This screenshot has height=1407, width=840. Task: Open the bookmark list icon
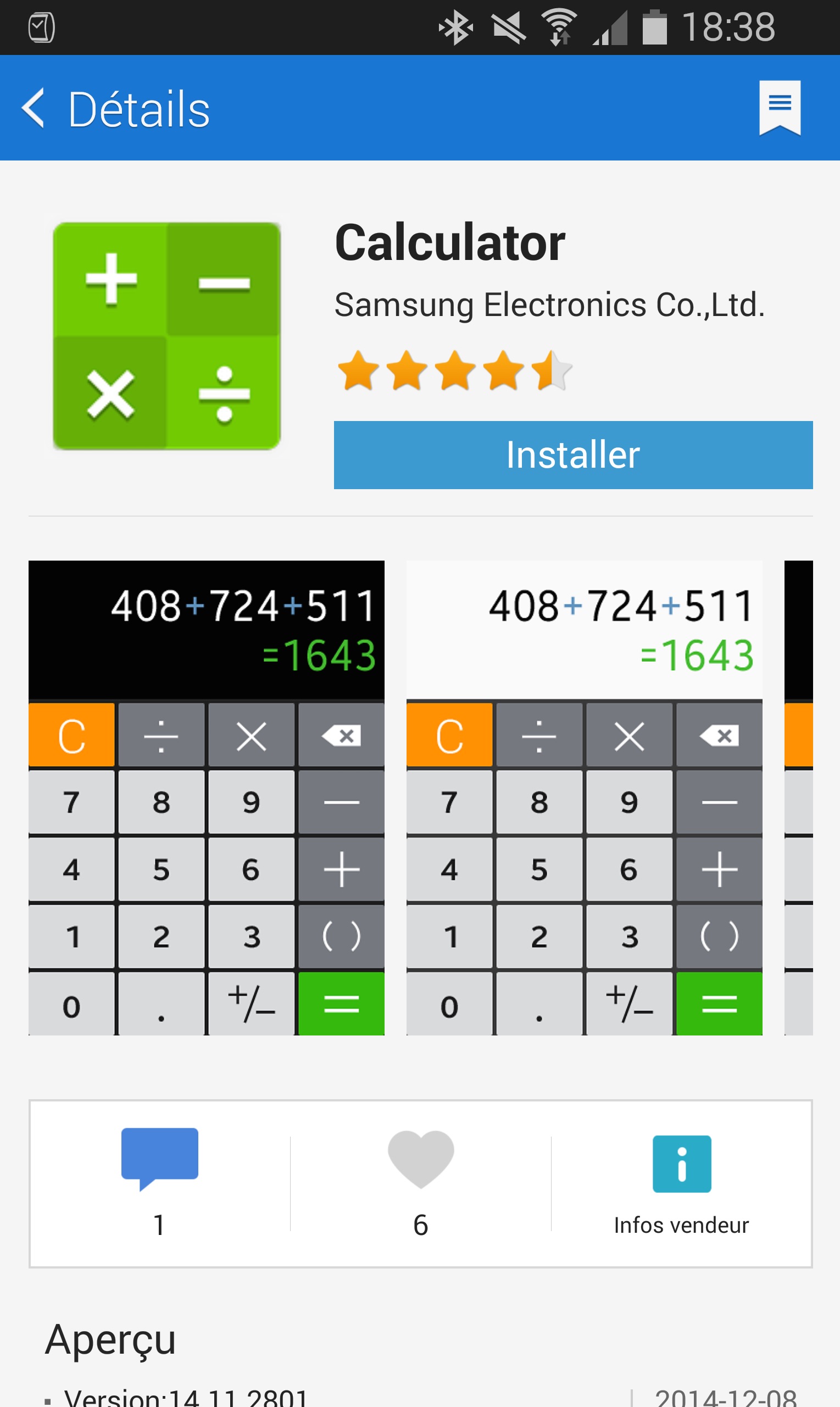[x=780, y=108]
